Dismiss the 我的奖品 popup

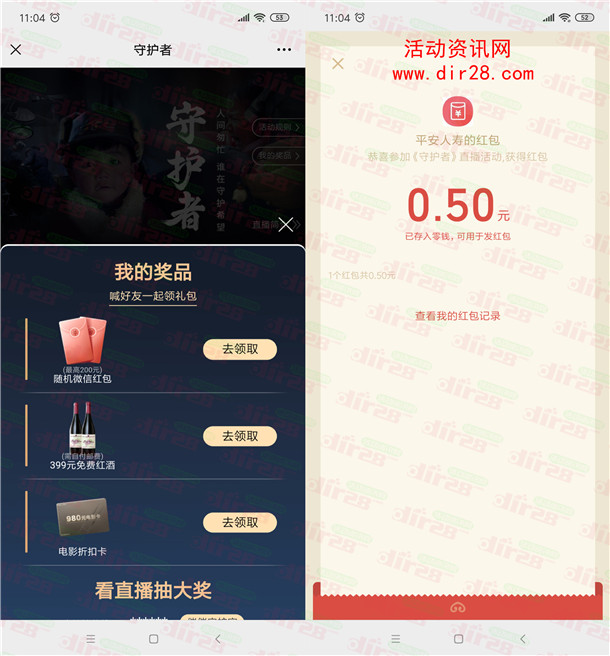click(286, 224)
